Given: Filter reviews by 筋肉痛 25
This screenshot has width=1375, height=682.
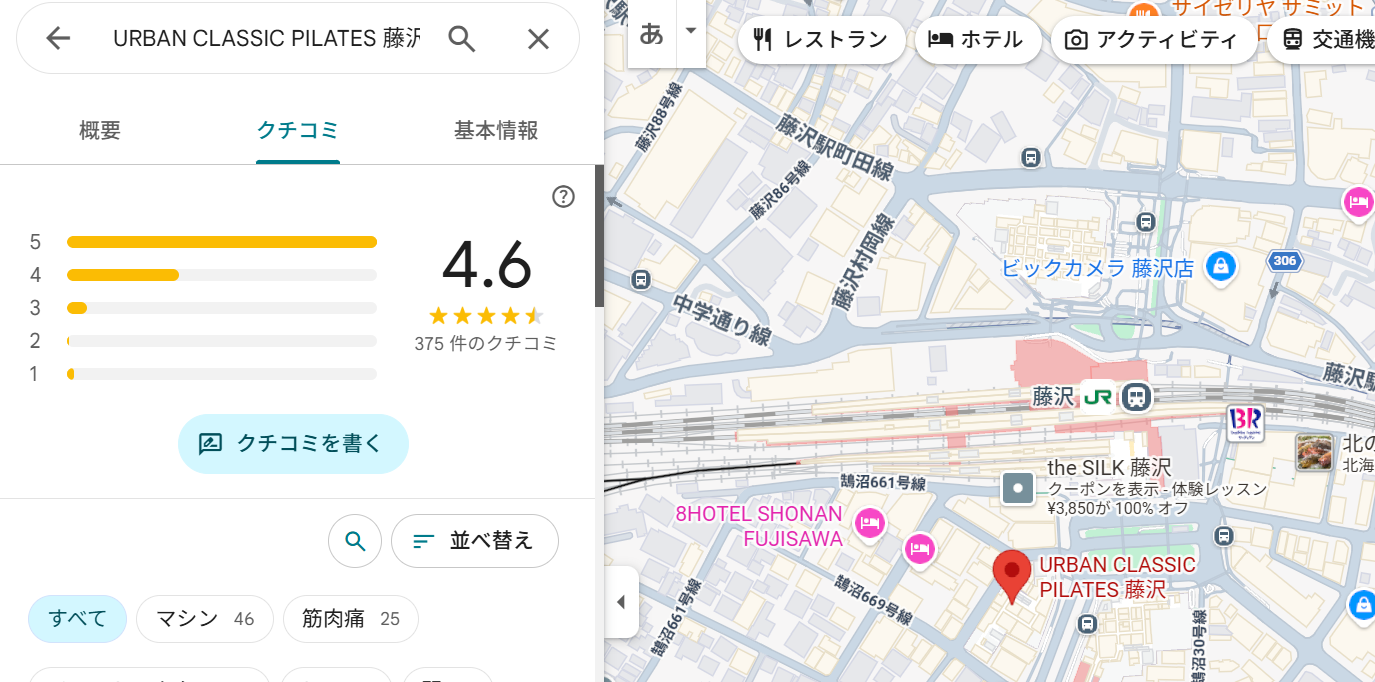Looking at the screenshot, I should 350,619.
